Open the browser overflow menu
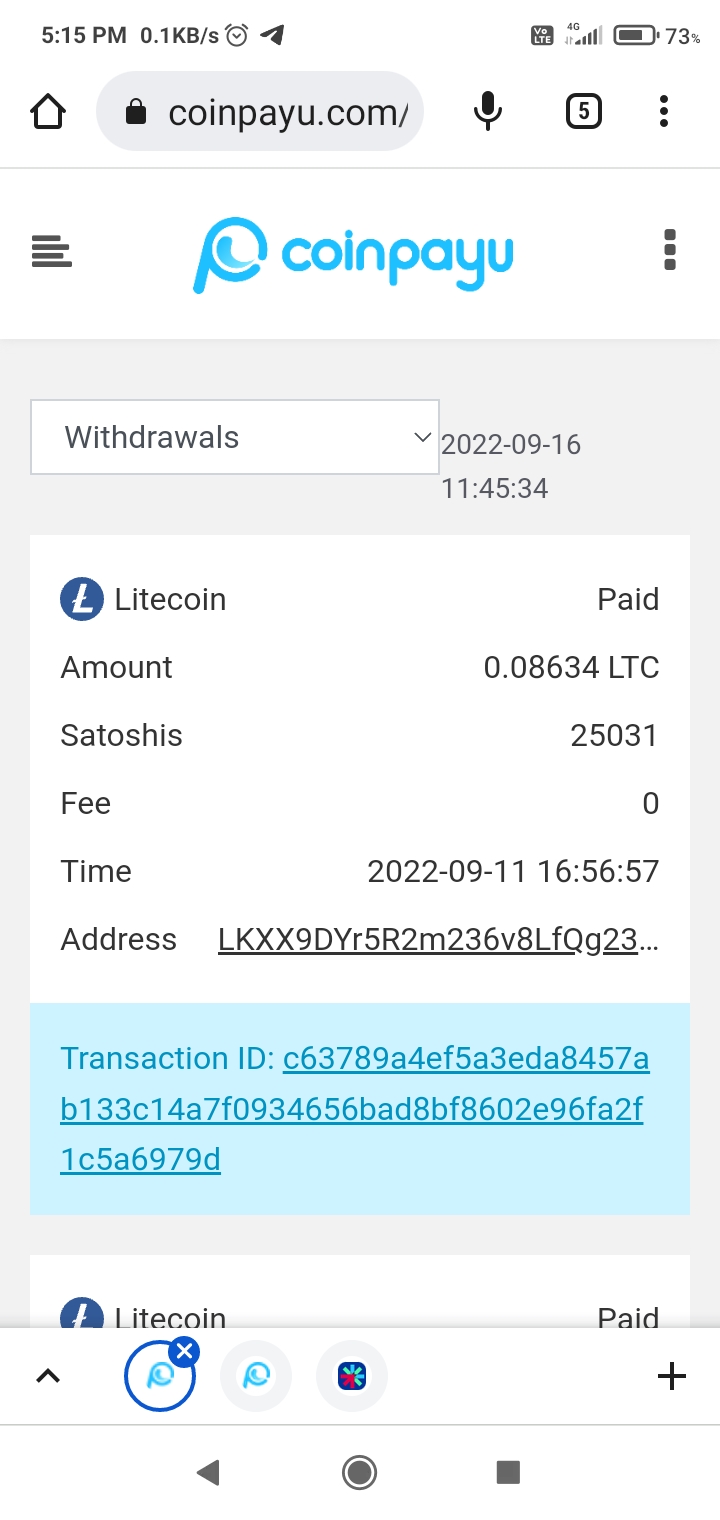The image size is (720, 1520). 663,111
